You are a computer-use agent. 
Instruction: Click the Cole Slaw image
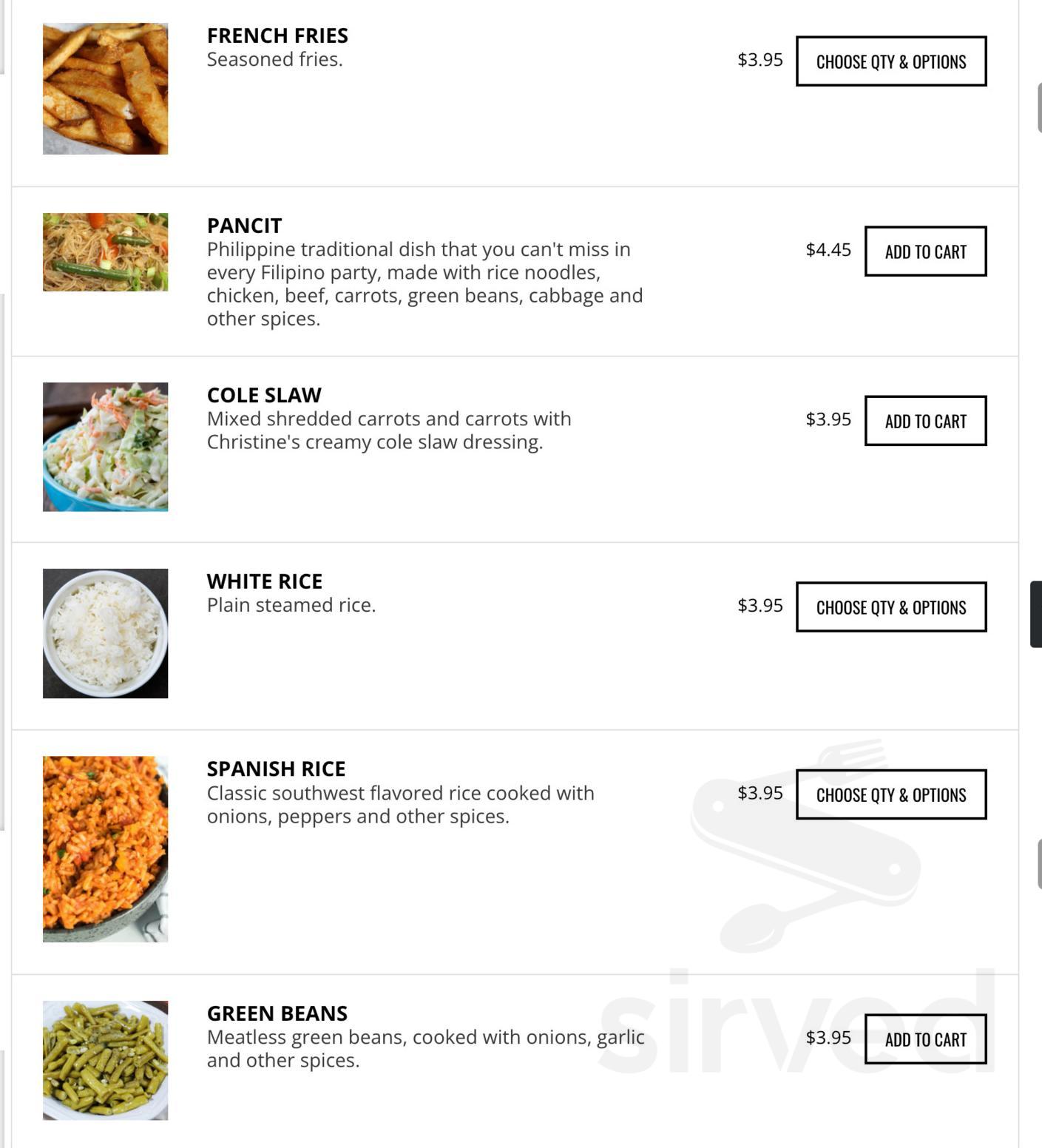pos(104,446)
